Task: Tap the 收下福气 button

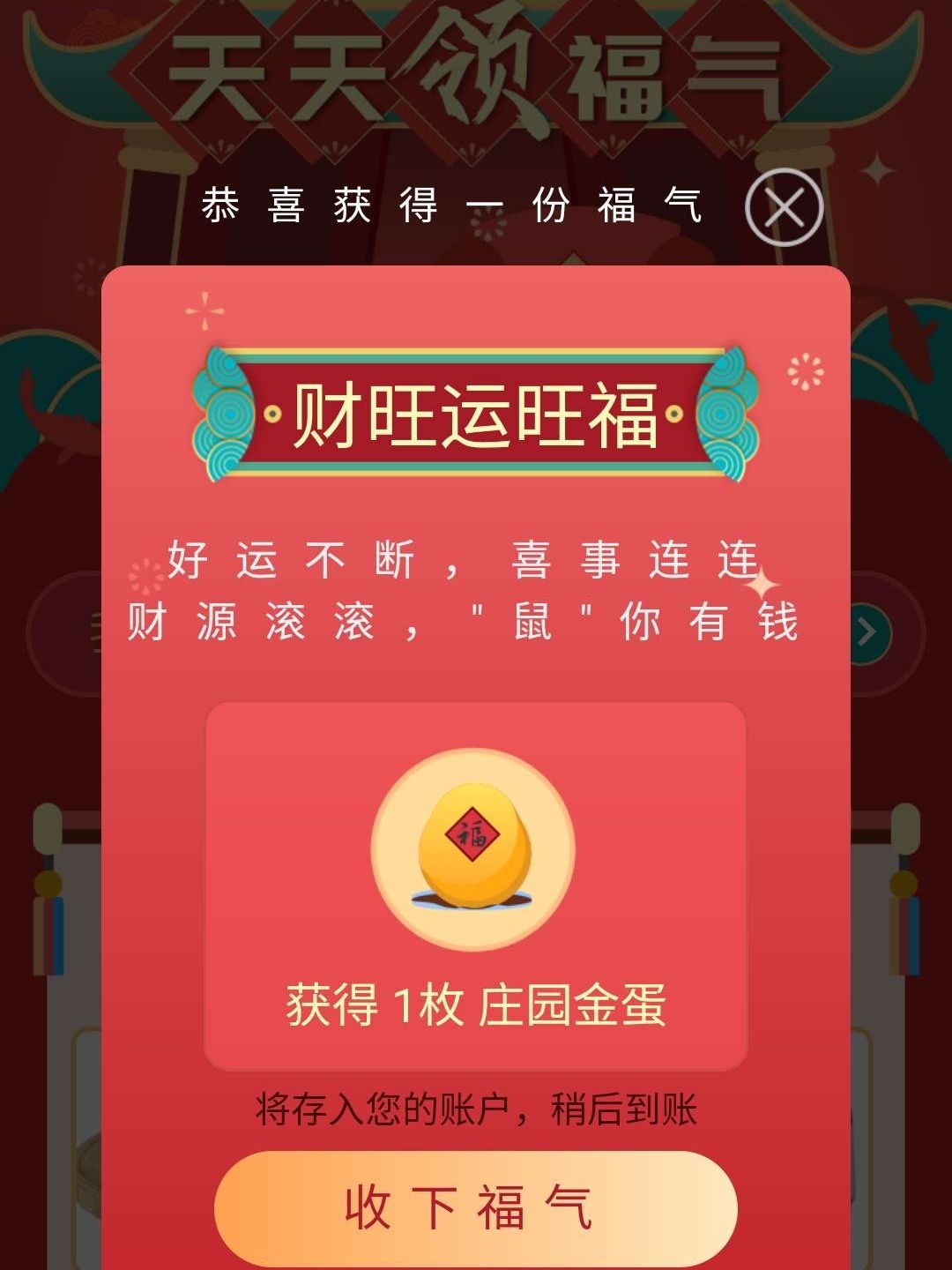Action: pyautogui.click(x=475, y=1206)
